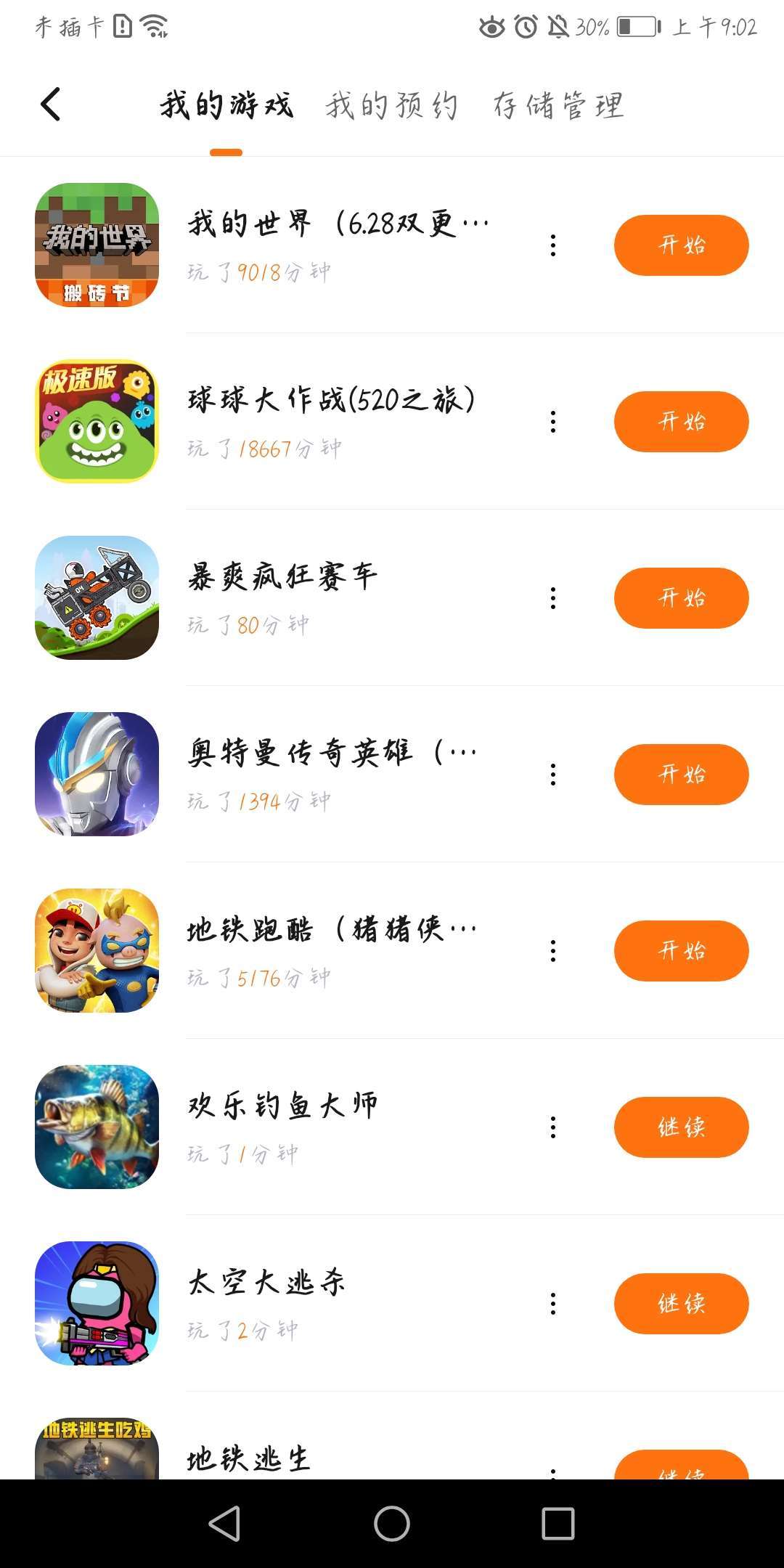Start the 我的世界 game
The height and width of the screenshot is (1568, 784).
click(x=681, y=245)
